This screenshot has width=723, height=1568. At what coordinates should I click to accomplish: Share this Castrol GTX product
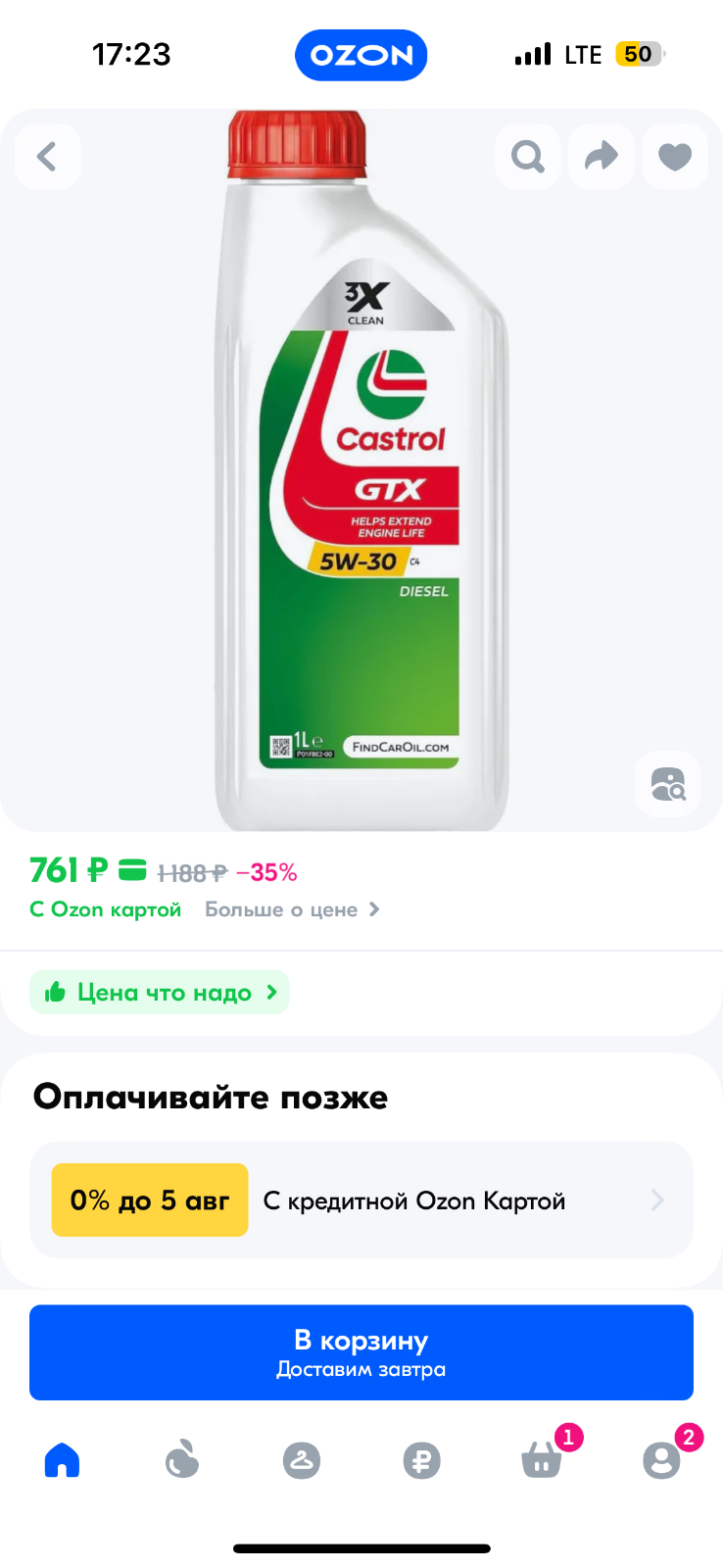(x=602, y=156)
